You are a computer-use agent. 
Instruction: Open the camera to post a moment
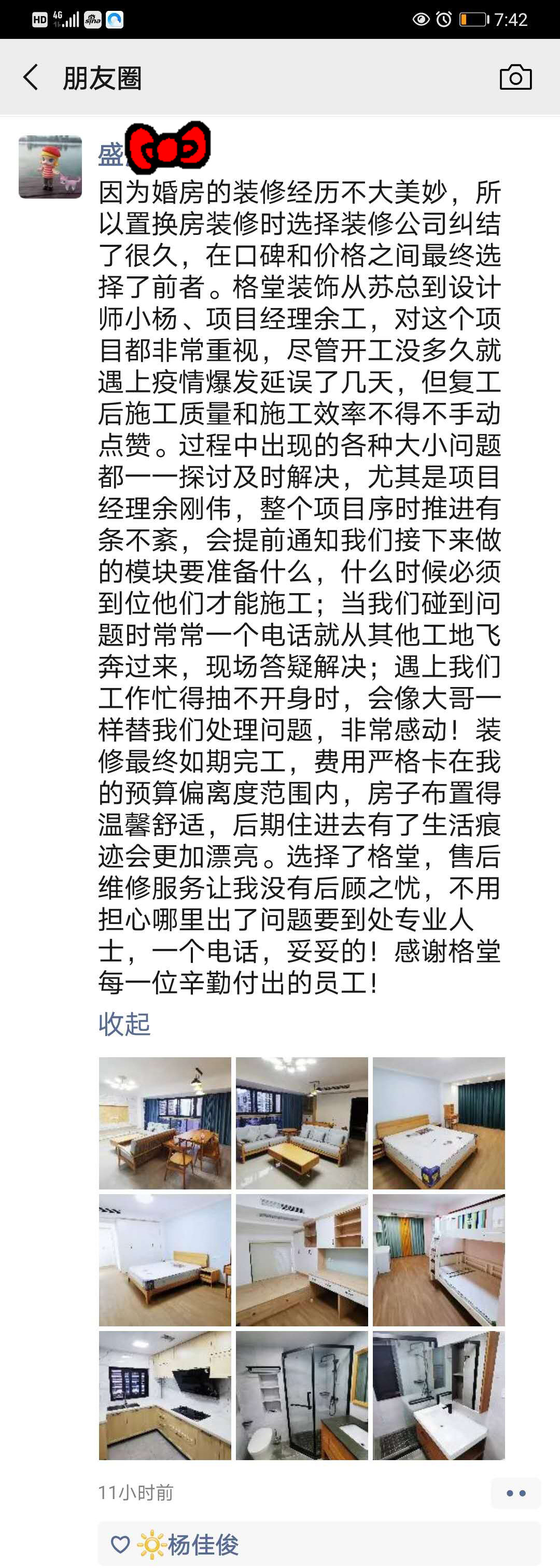[515, 77]
